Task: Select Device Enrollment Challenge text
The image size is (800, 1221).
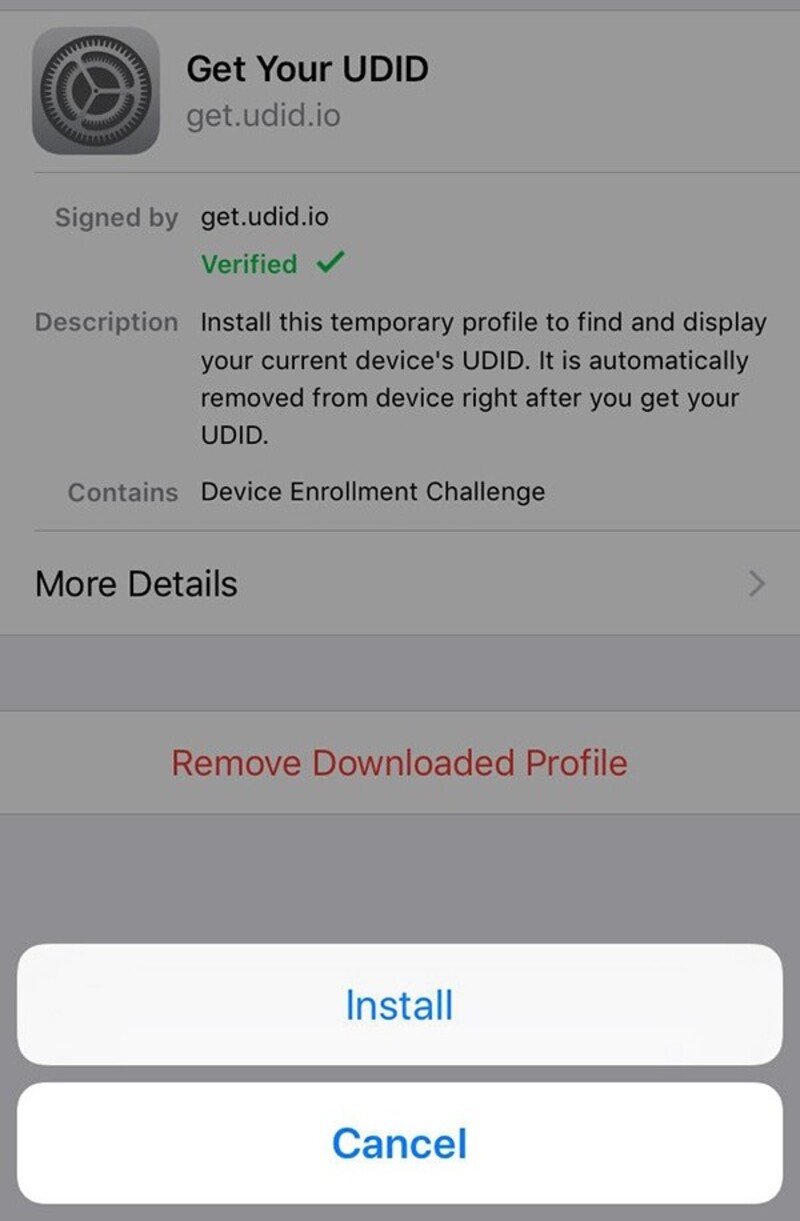Action: coord(371,491)
